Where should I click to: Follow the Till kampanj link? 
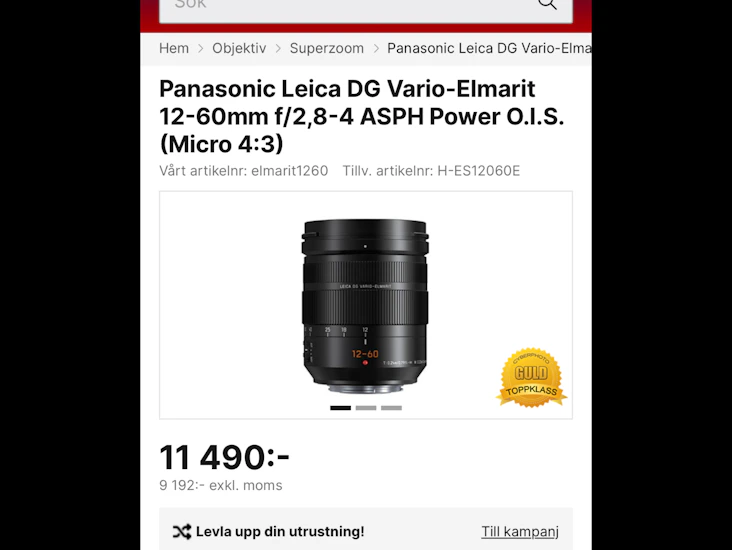[520, 531]
